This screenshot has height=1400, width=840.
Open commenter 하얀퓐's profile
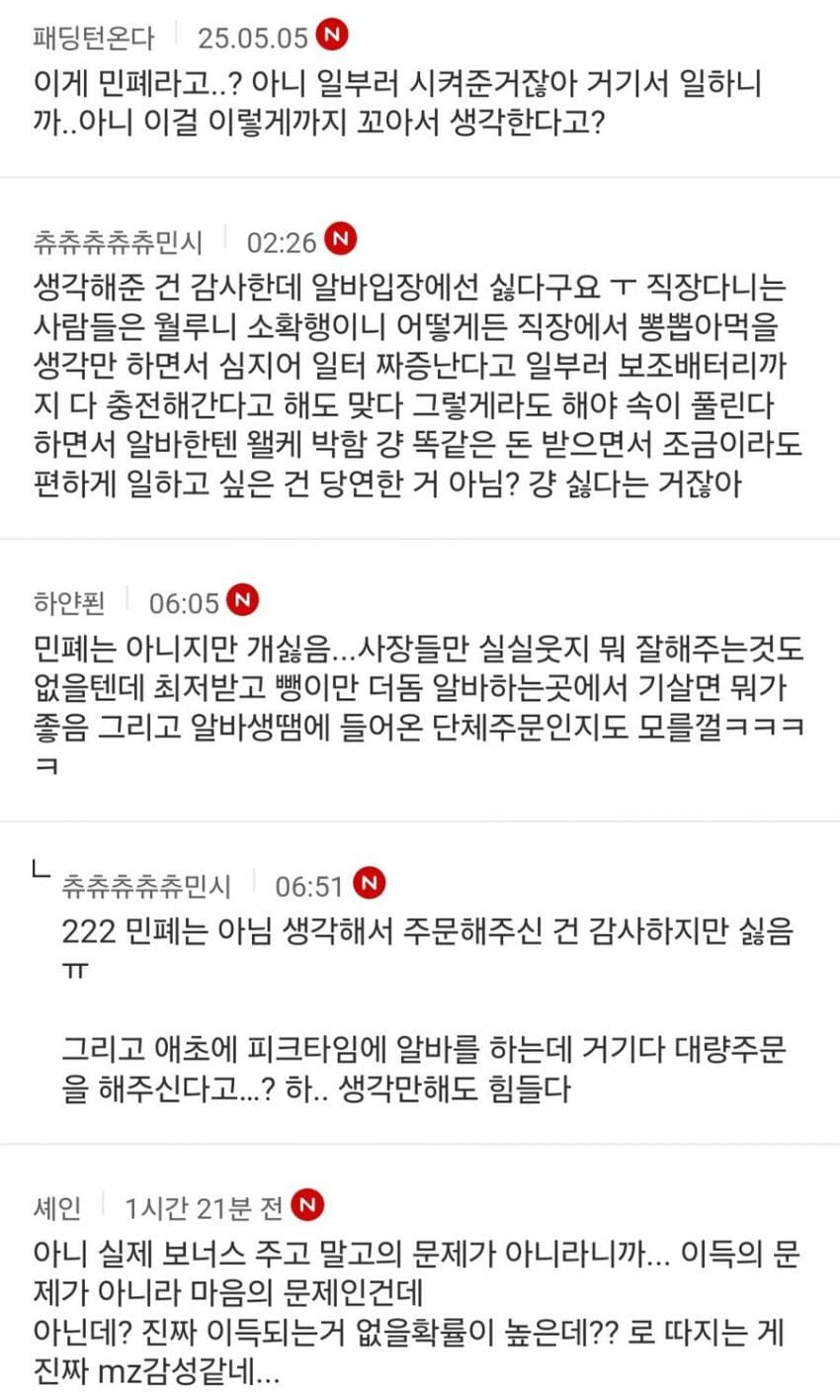pos(68,601)
